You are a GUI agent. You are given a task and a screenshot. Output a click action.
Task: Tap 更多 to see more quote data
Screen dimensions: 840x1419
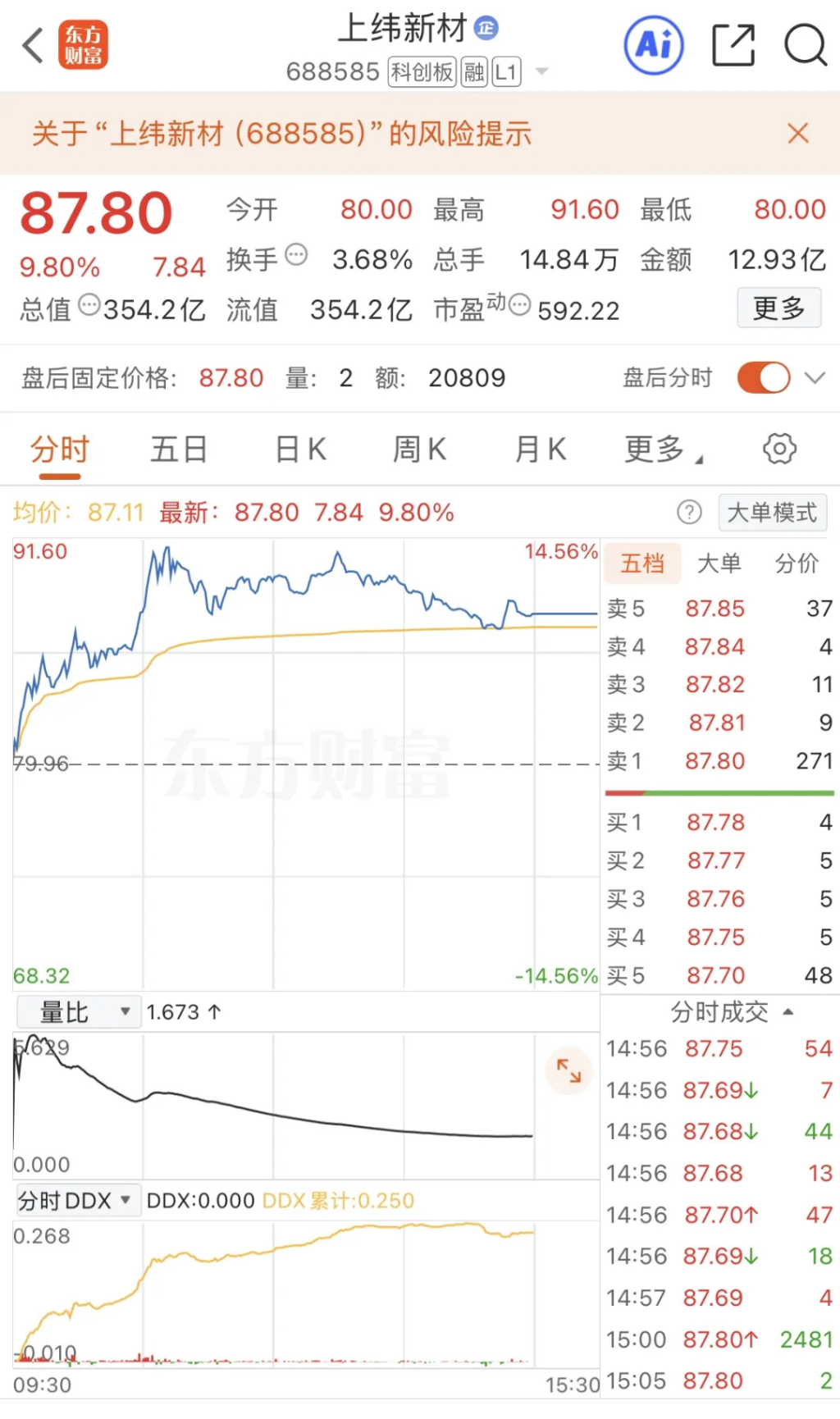(x=778, y=308)
